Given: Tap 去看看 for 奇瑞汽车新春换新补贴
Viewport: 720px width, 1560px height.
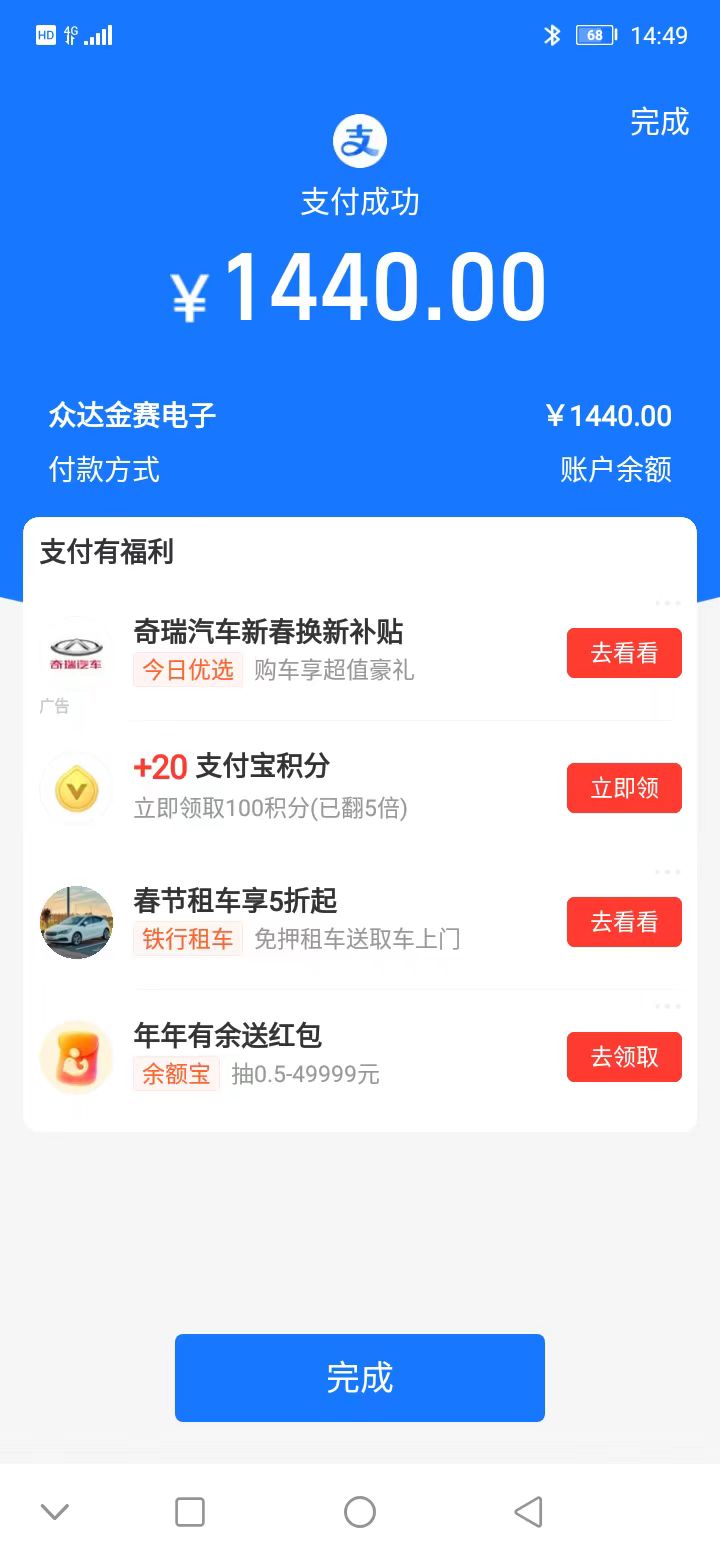Looking at the screenshot, I should tap(624, 653).
